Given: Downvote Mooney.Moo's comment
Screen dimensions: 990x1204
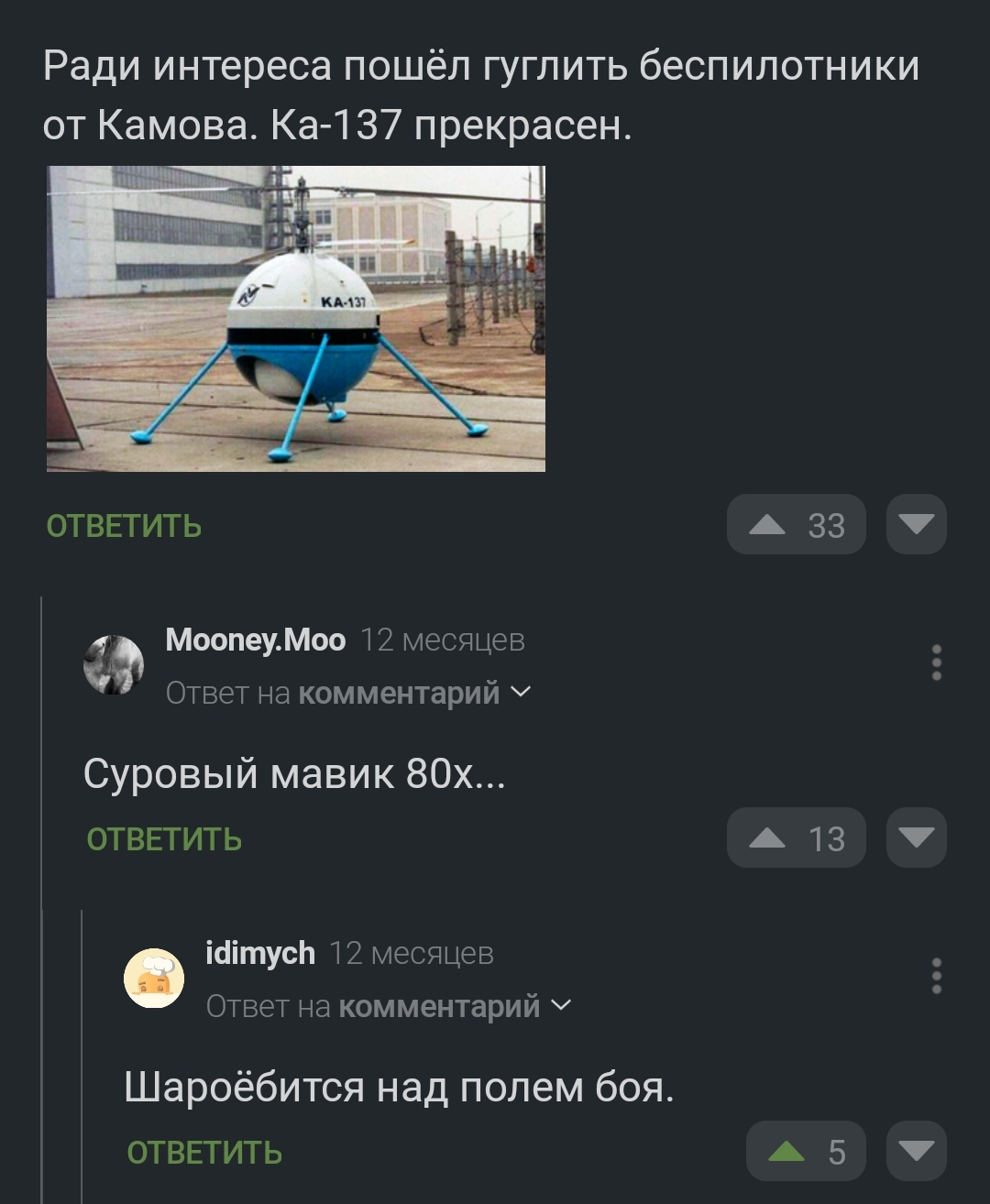Looking at the screenshot, I should (916, 837).
